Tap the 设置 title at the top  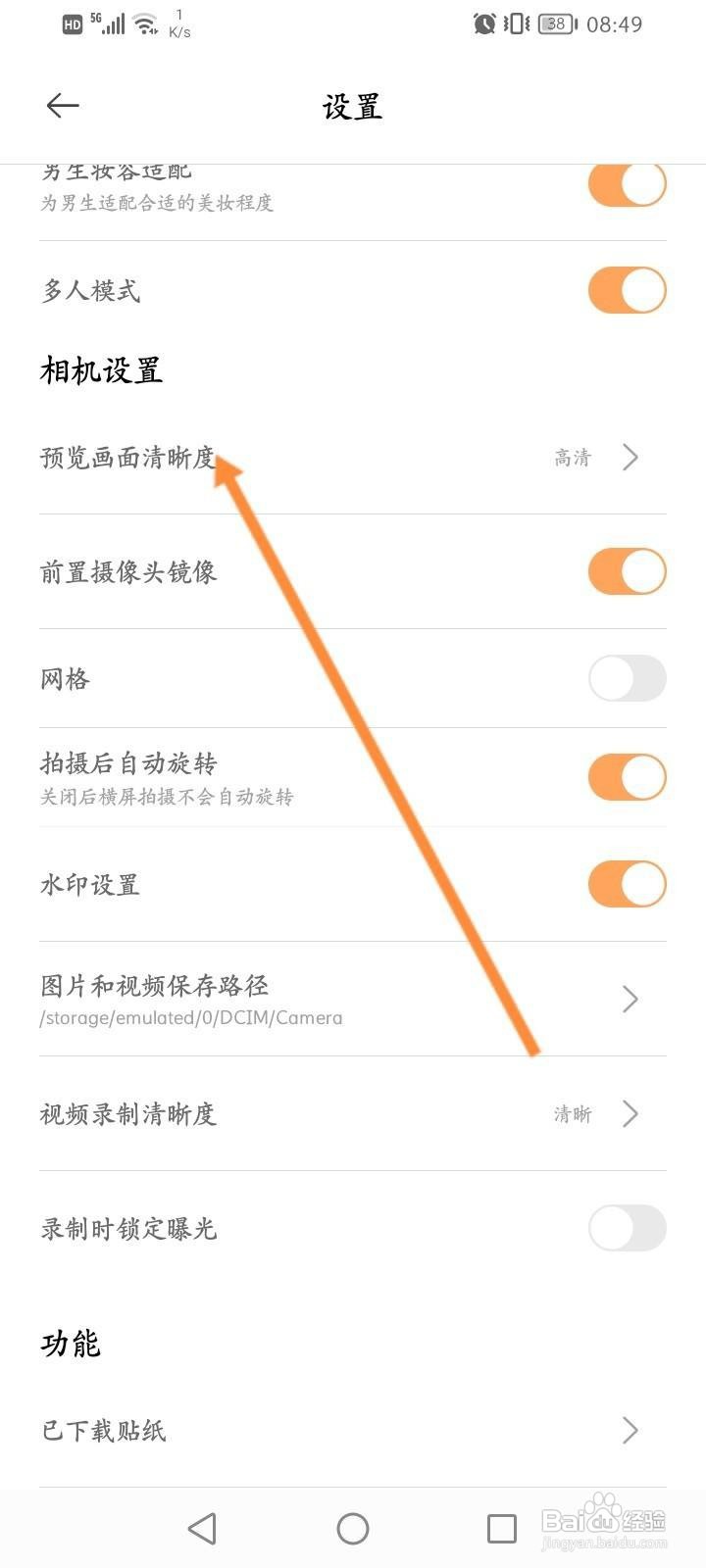pos(353,106)
